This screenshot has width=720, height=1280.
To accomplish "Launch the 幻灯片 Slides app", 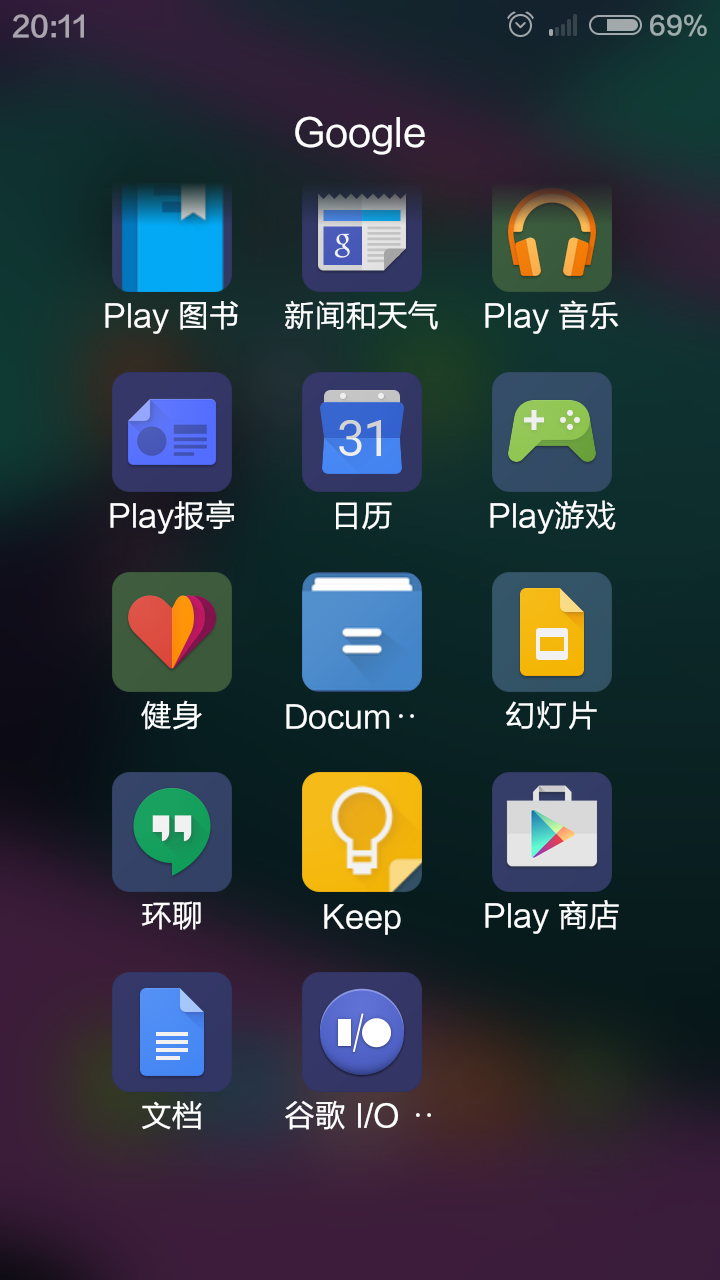I will (x=551, y=632).
